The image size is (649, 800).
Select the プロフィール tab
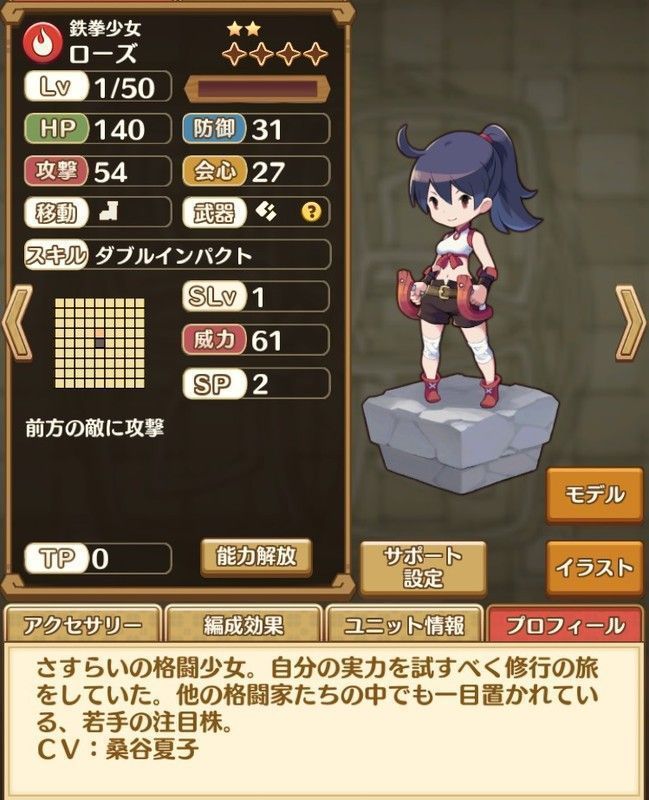(x=565, y=625)
